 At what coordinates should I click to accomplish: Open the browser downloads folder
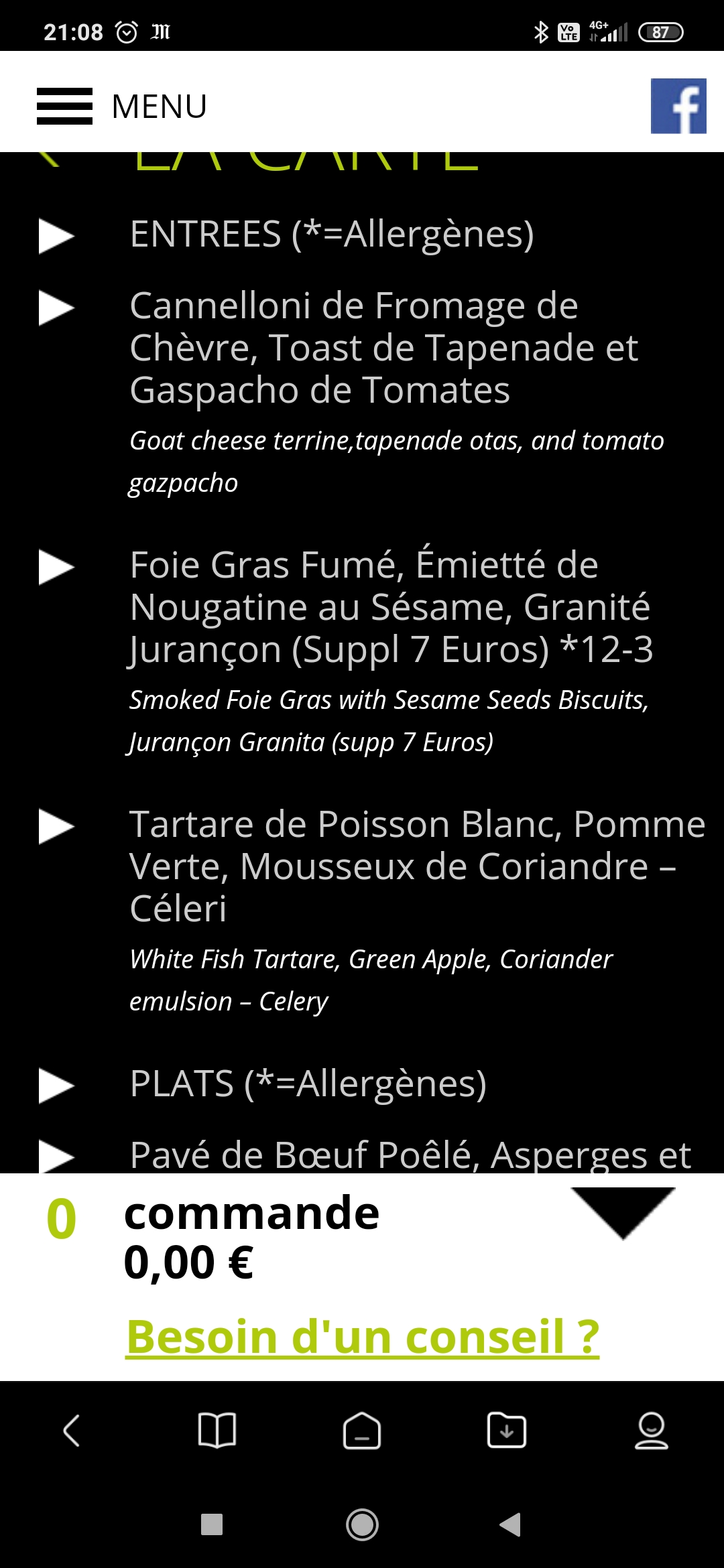(507, 1431)
